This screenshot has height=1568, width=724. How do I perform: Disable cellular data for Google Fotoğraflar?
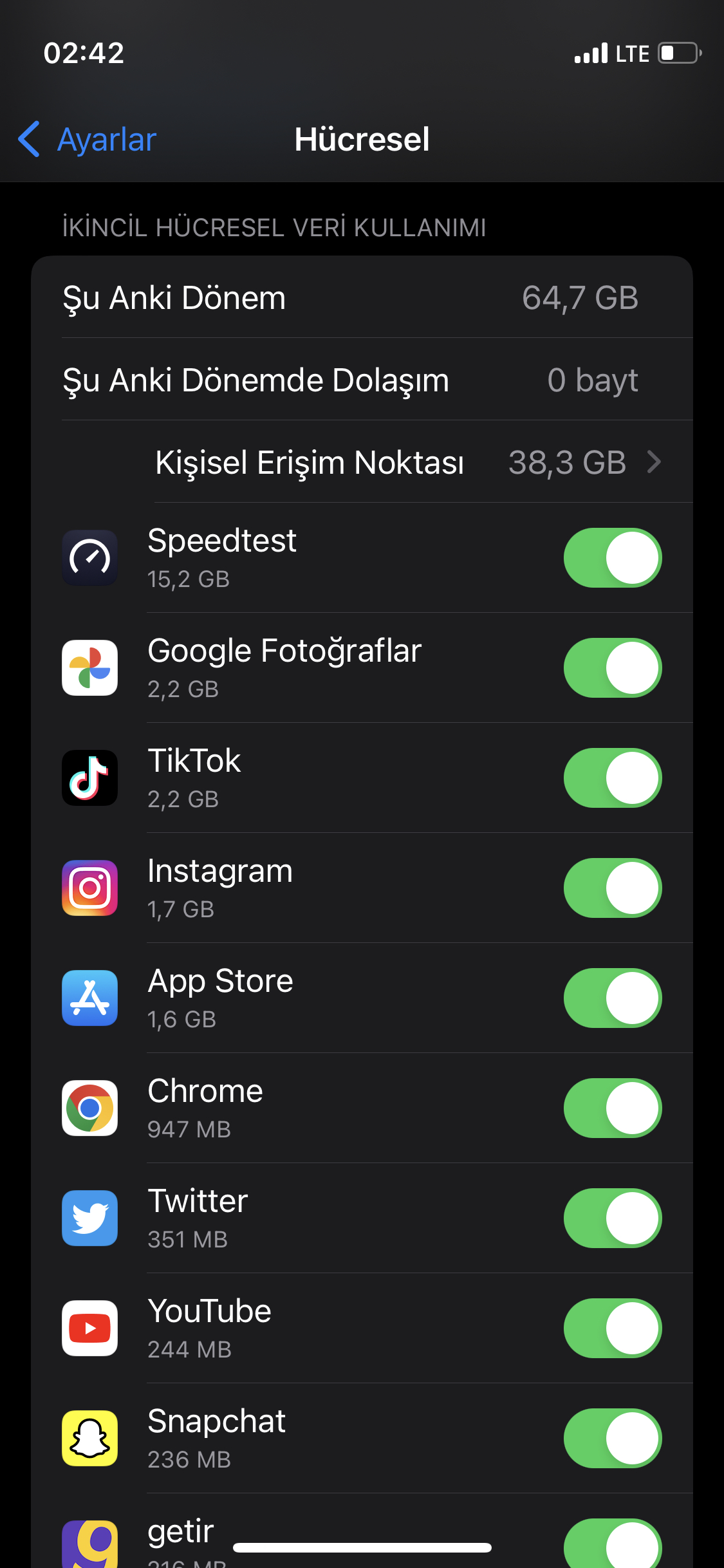click(x=613, y=668)
